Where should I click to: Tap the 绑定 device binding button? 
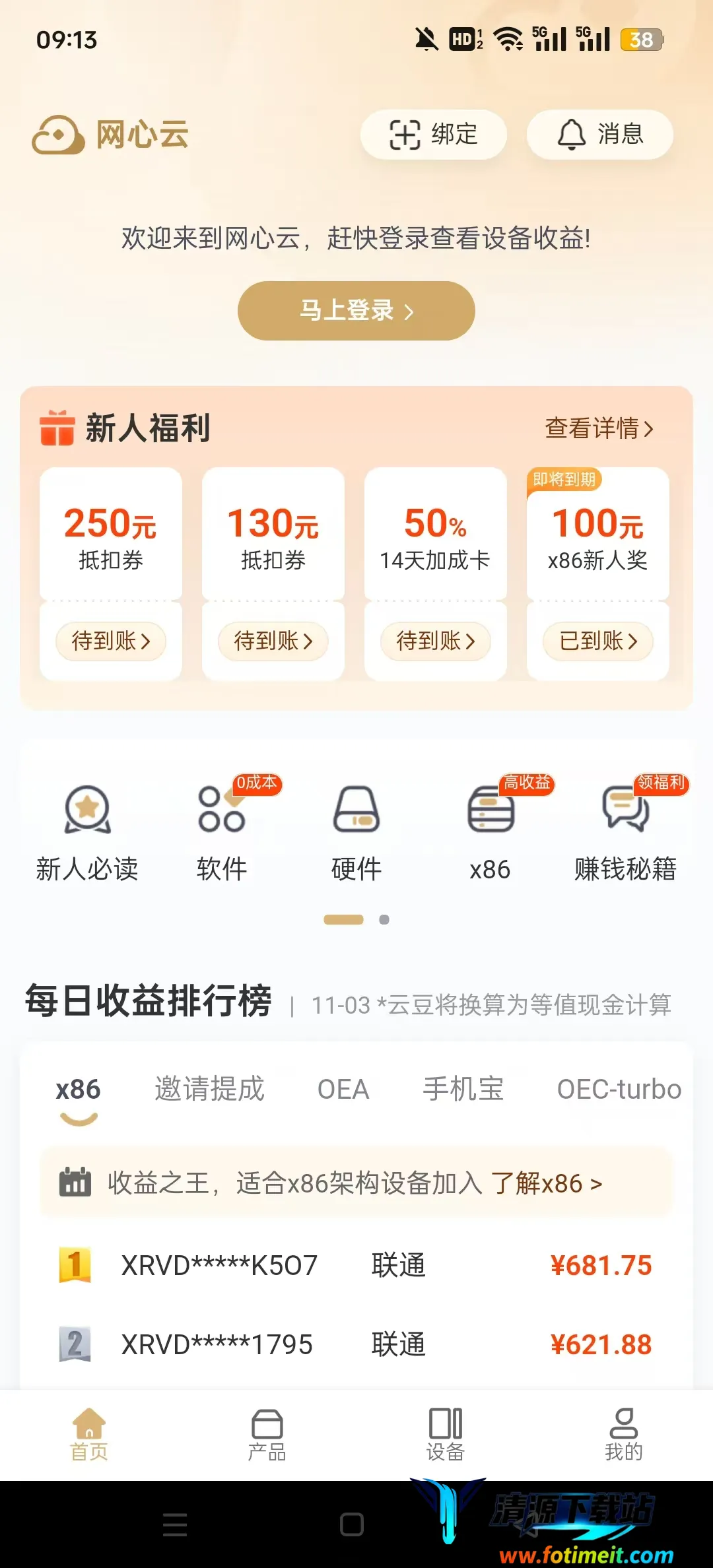[x=433, y=135]
